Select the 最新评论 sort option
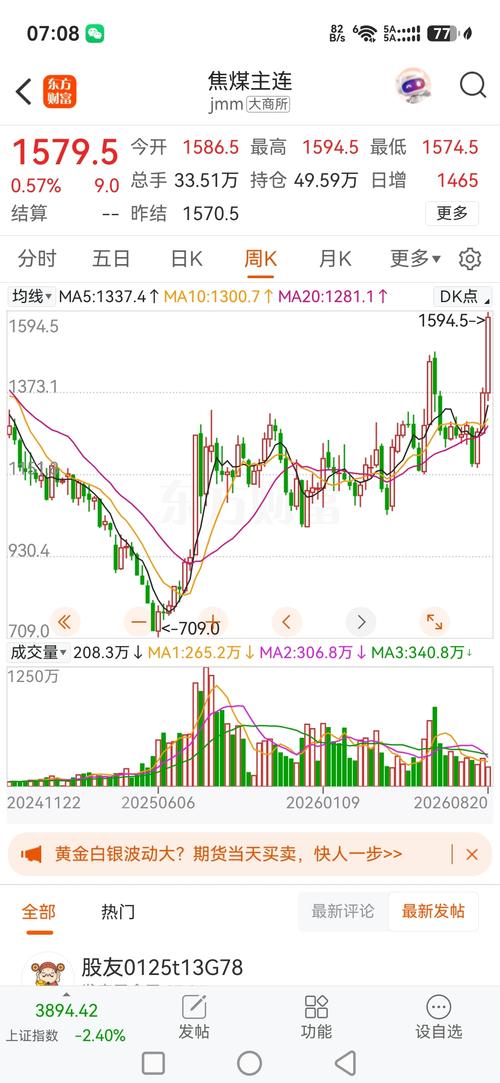Viewport: 500px width, 1083px height. click(343, 912)
